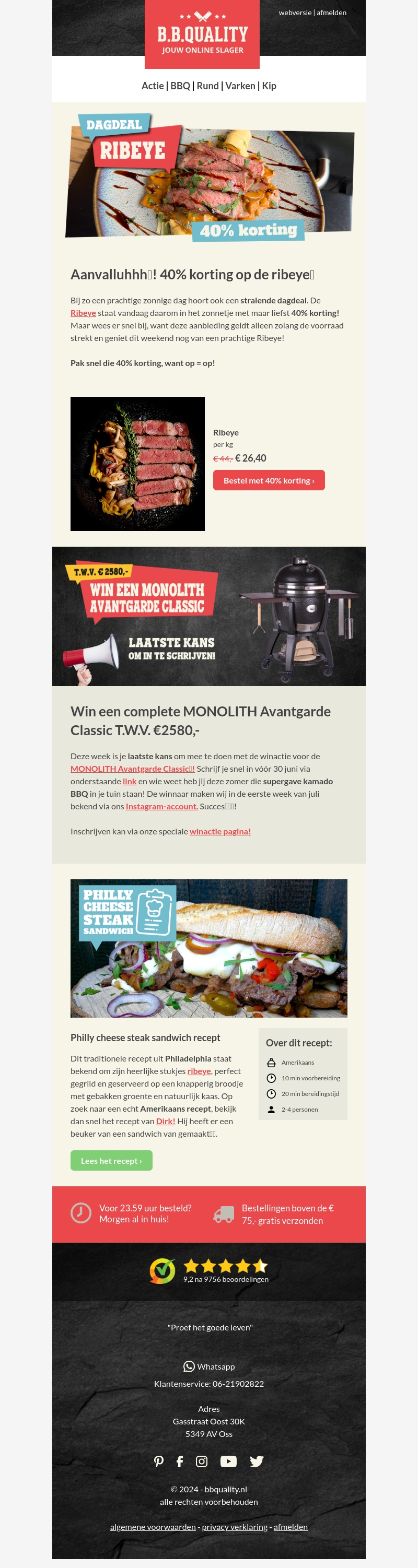418x1568 pixels.
Task: Read the algemene voorwaarden
Action: pyautogui.click(x=153, y=1527)
